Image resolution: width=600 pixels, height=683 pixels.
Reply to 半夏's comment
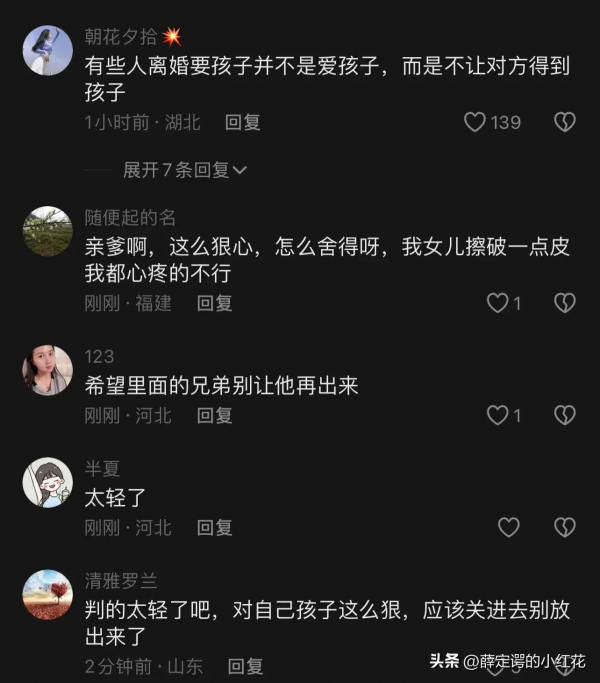point(215,527)
